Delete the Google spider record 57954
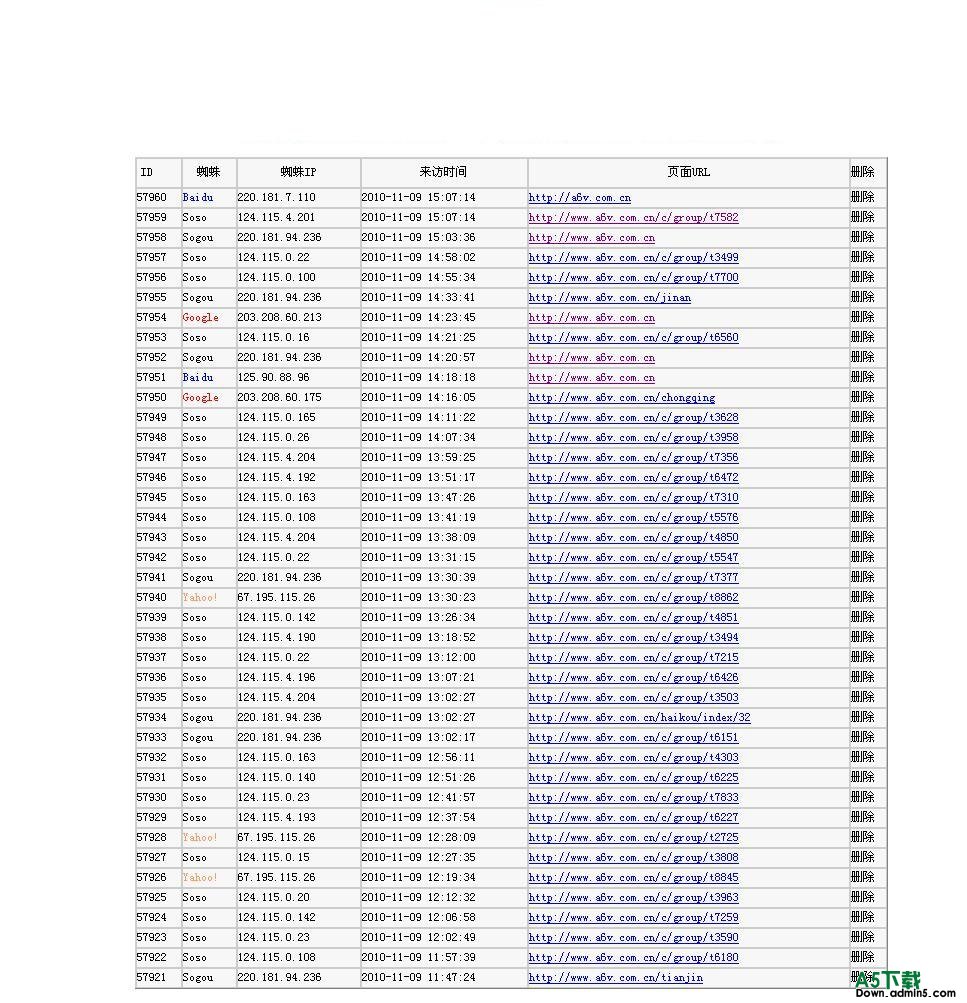This screenshot has height=1003, width=967. coord(862,318)
